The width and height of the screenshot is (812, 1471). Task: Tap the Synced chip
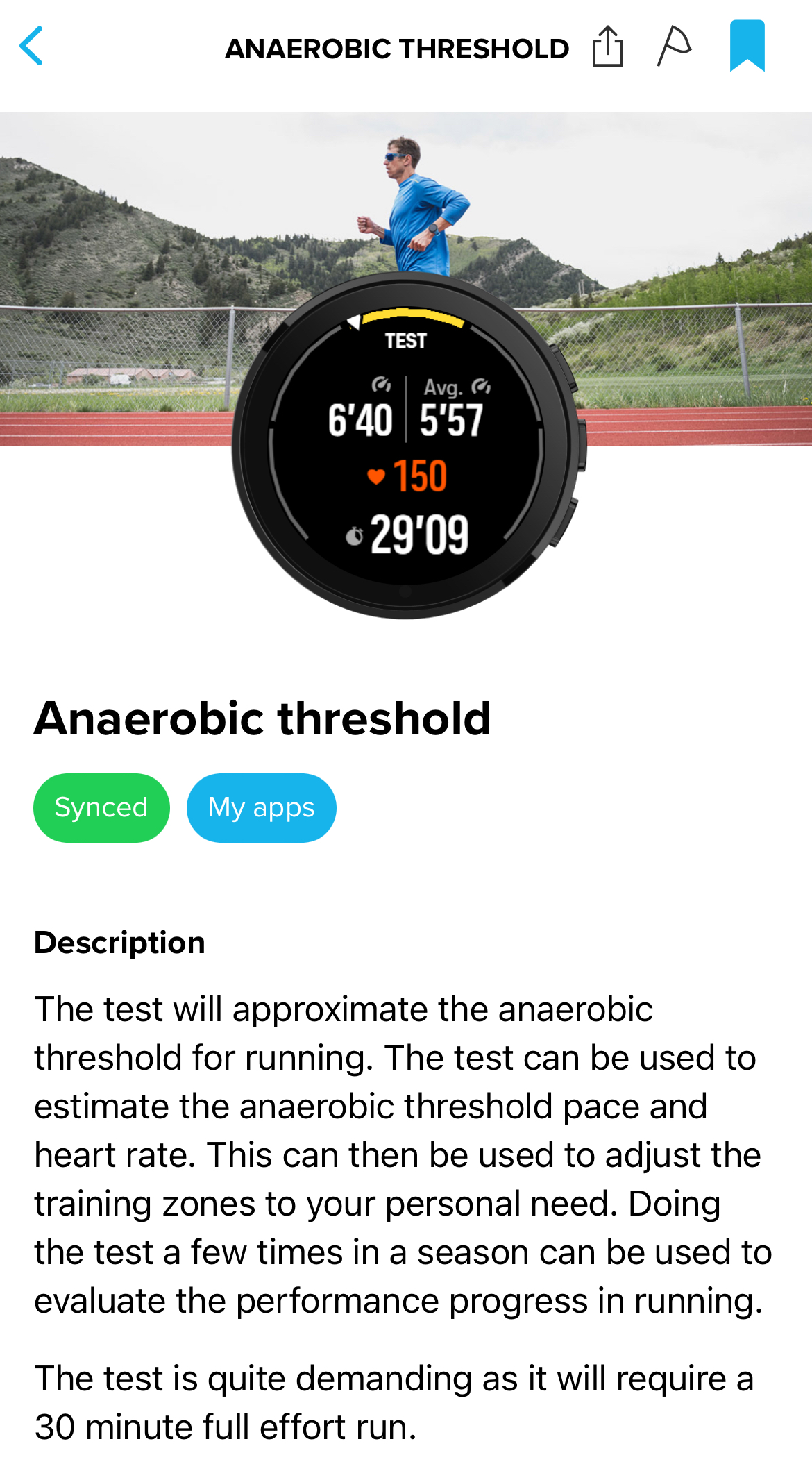tap(101, 808)
